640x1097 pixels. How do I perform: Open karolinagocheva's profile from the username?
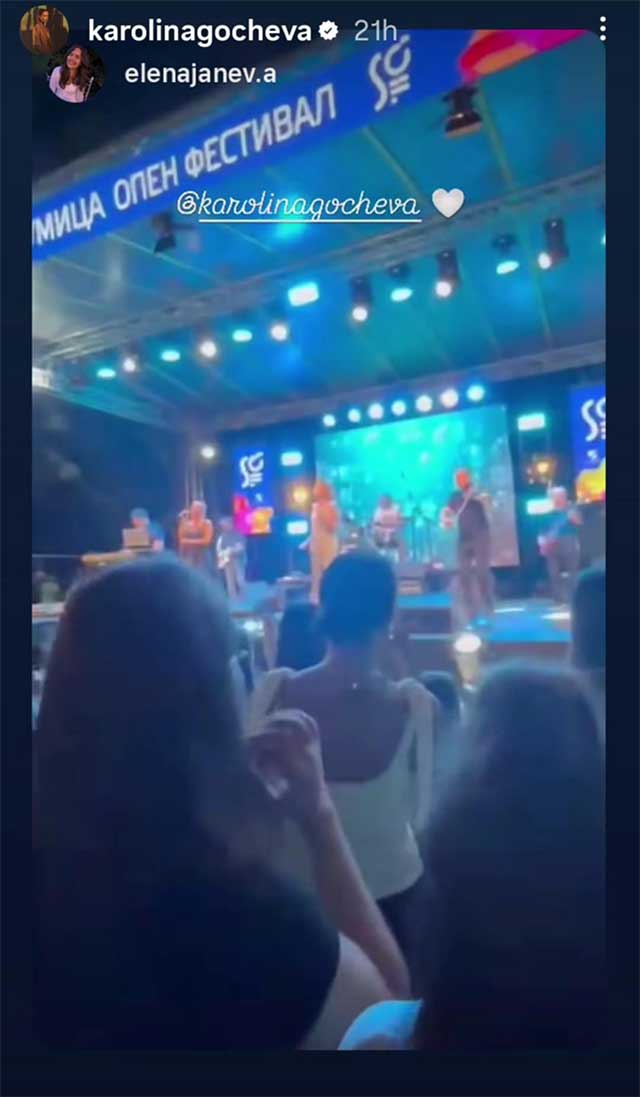[x=199, y=31]
